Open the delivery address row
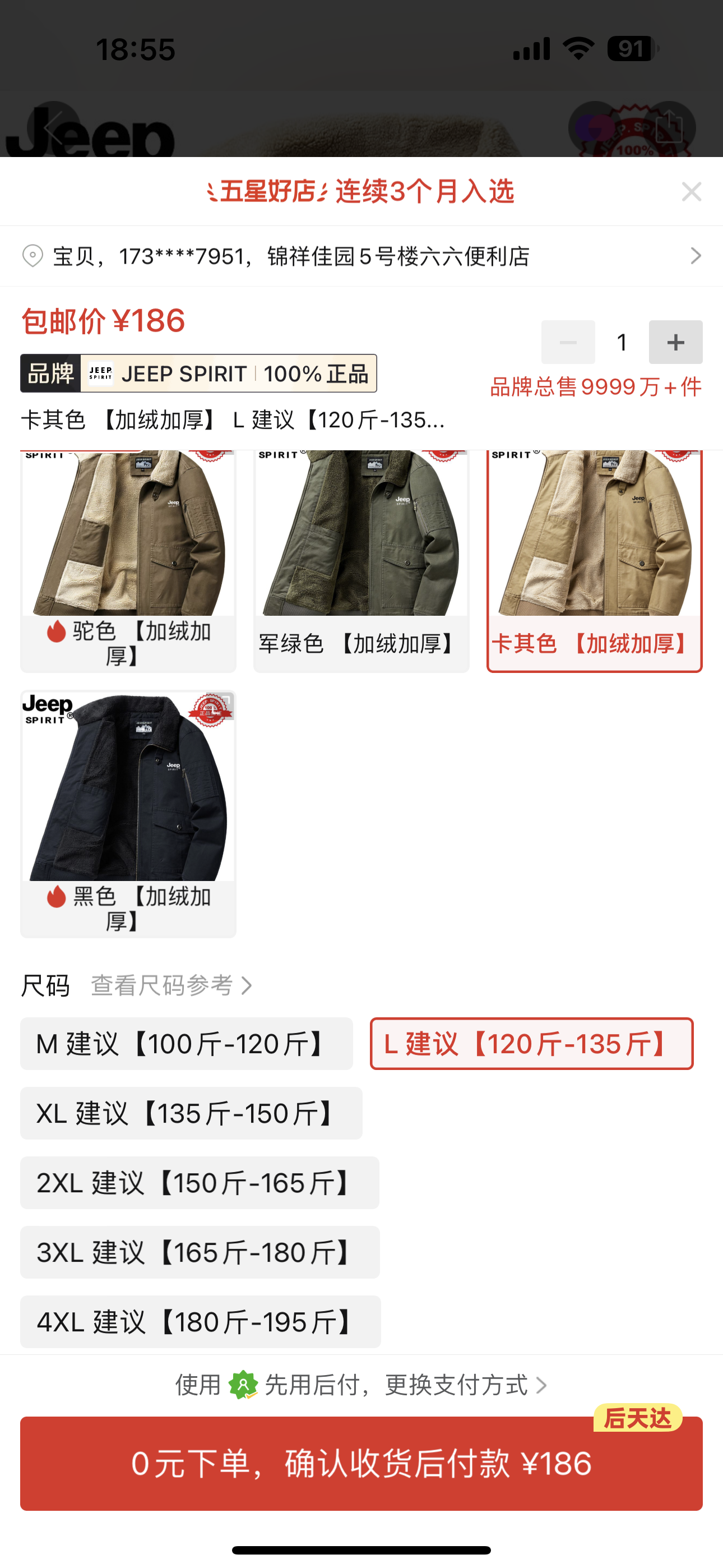The height and width of the screenshot is (1568, 723). pyautogui.click(x=361, y=256)
